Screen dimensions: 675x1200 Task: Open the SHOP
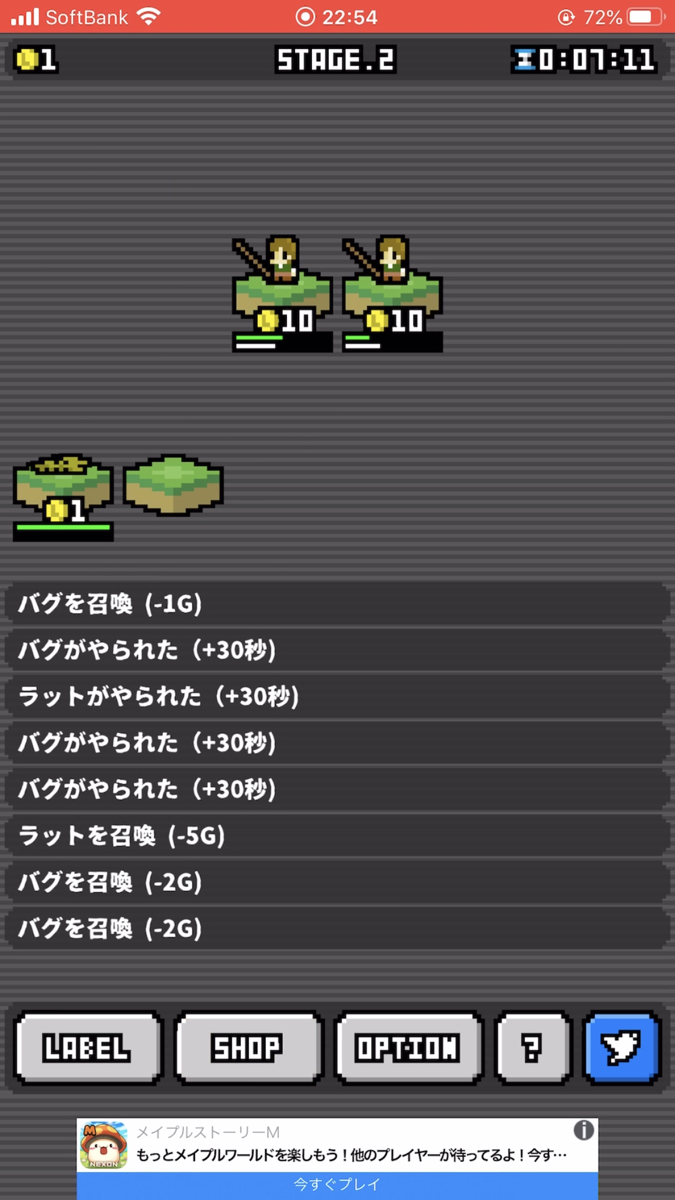click(x=248, y=1048)
